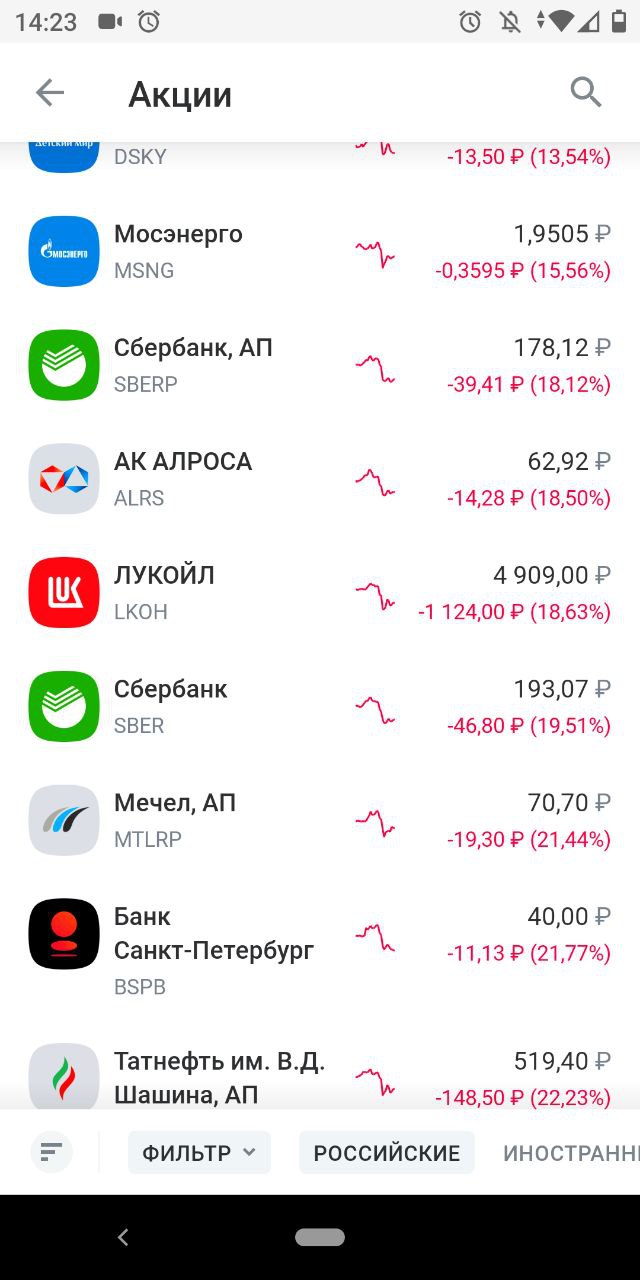Expand the ФИЛЬТР dropdown
The image size is (640, 1280).
tap(199, 1153)
